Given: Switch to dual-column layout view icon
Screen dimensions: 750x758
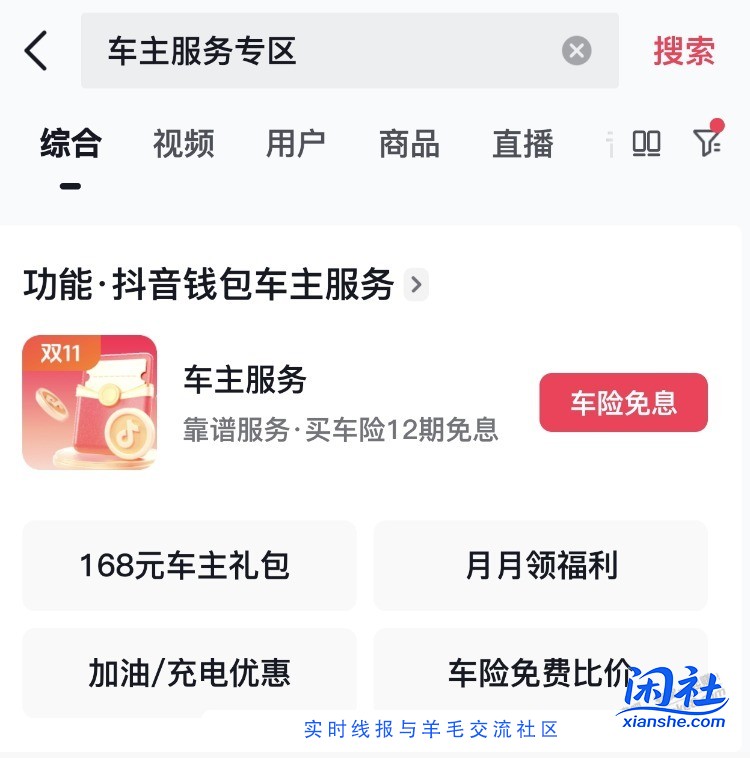Looking at the screenshot, I should [x=647, y=144].
